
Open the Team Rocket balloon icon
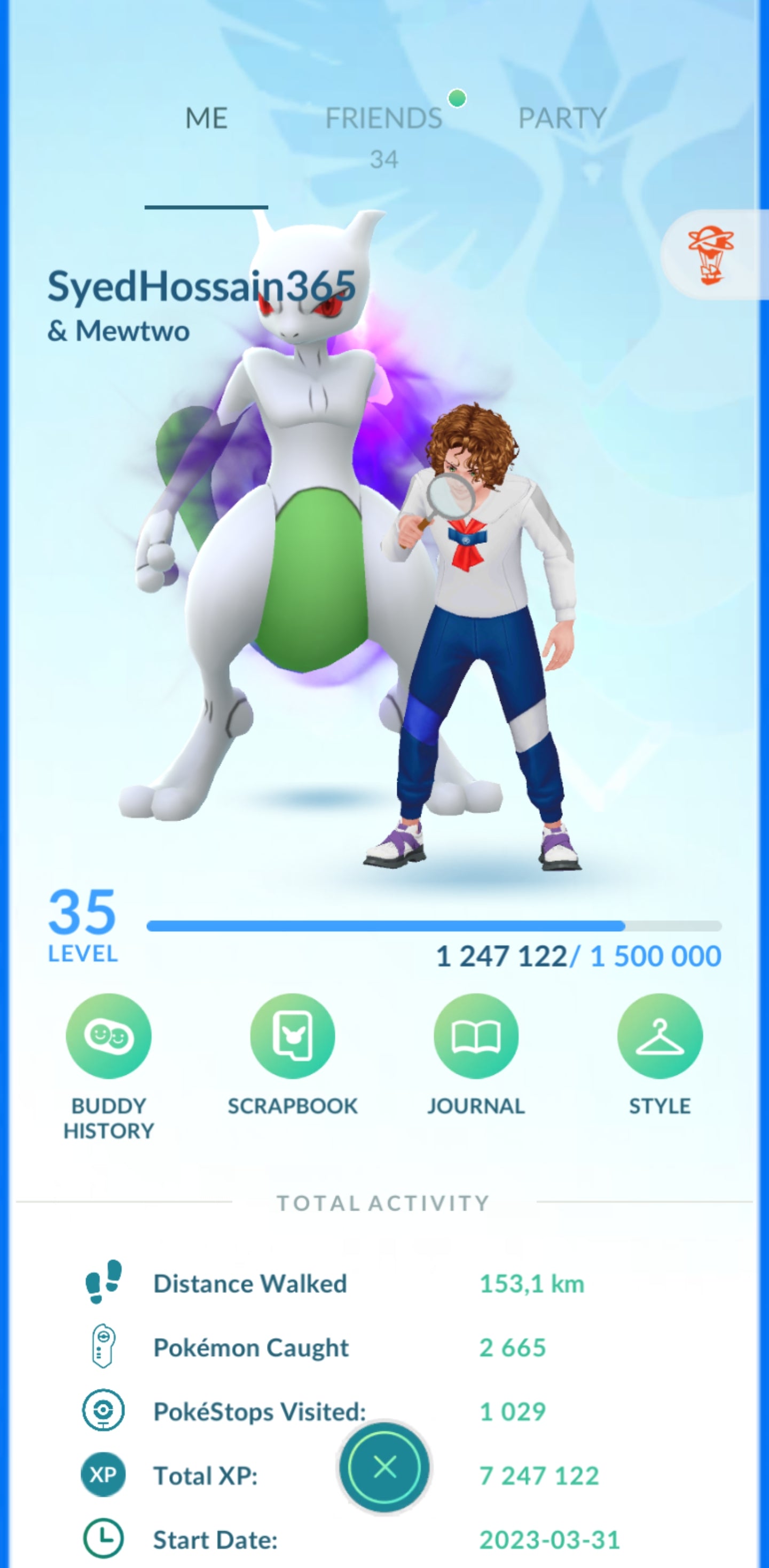710,254
